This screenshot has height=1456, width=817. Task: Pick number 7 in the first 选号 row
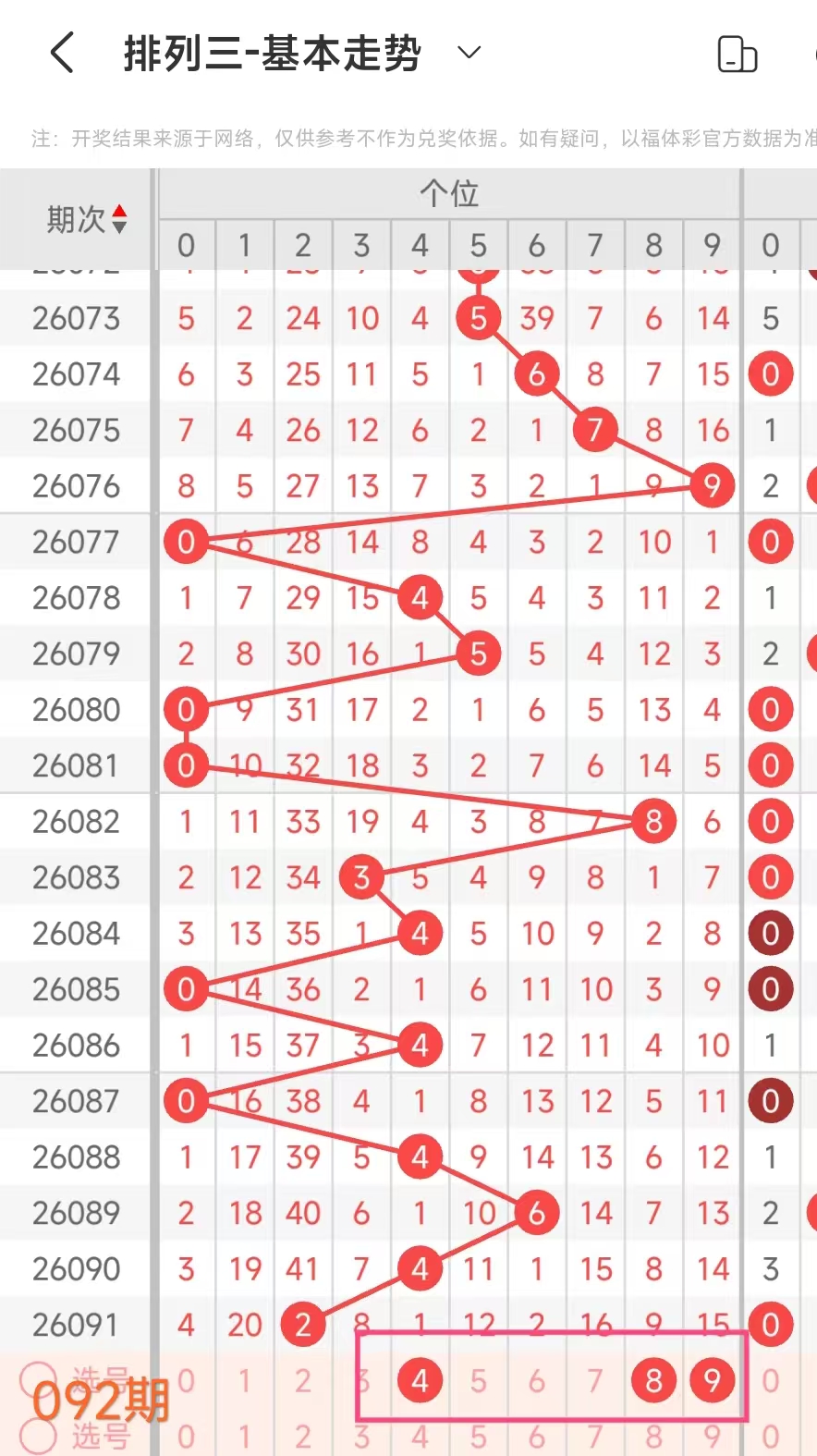point(595,1380)
